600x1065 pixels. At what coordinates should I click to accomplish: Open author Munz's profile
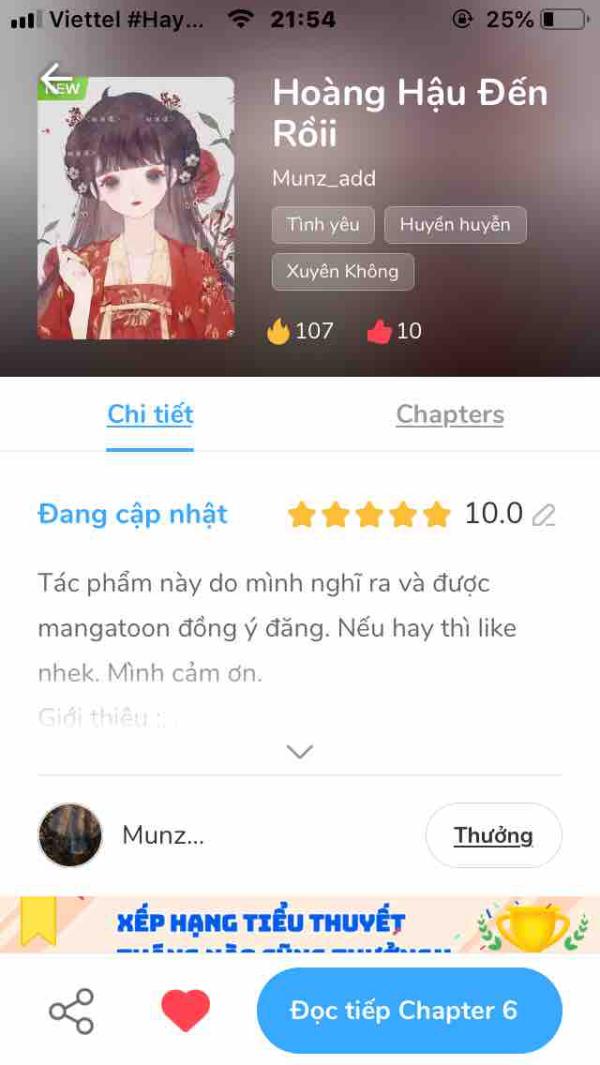(x=70, y=835)
